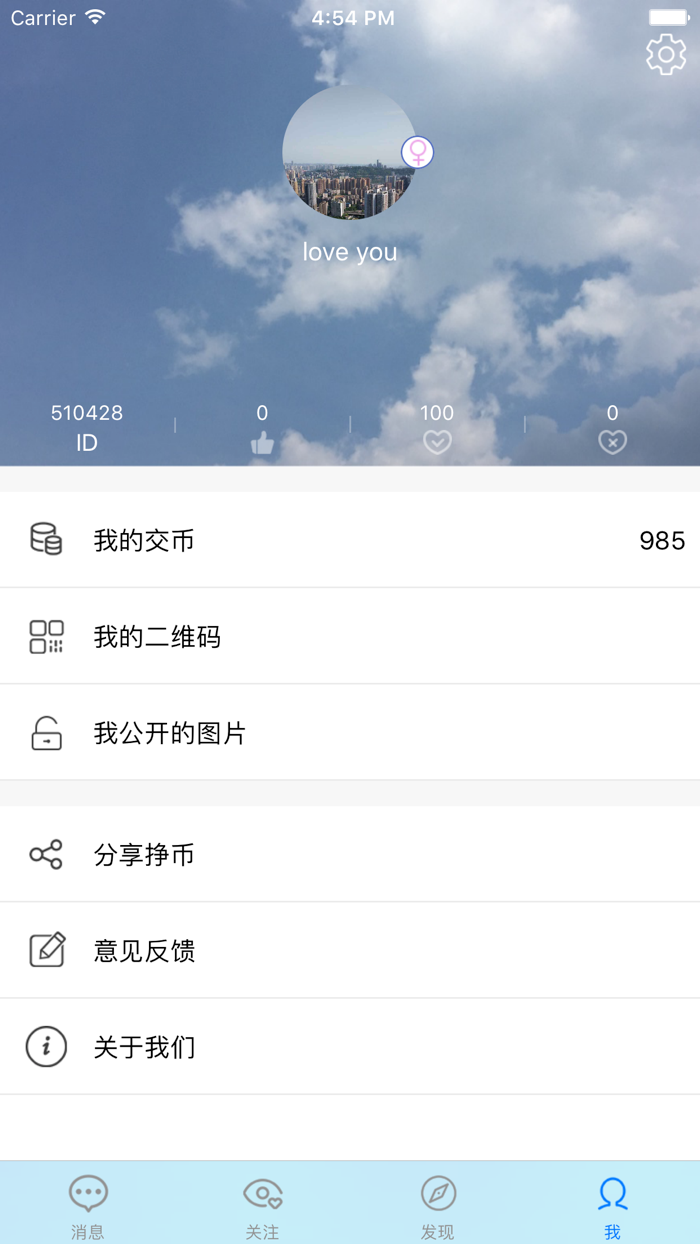
Task: Open 我的交币 coin balance row
Action: pyautogui.click(x=350, y=540)
